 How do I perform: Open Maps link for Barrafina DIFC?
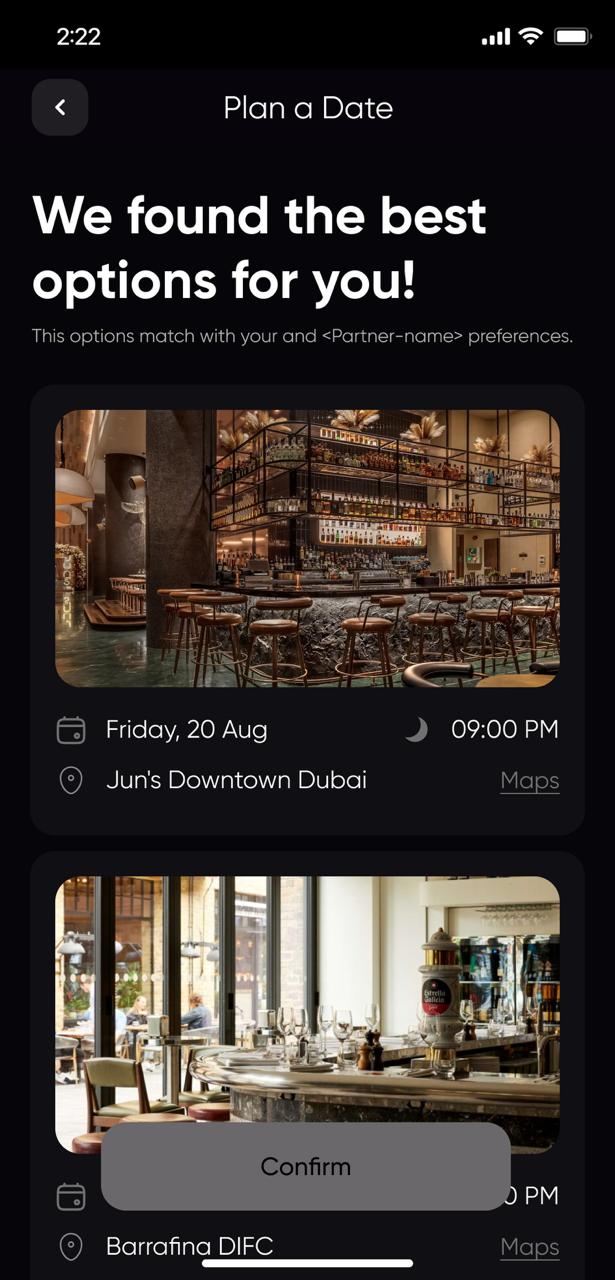coord(529,1247)
